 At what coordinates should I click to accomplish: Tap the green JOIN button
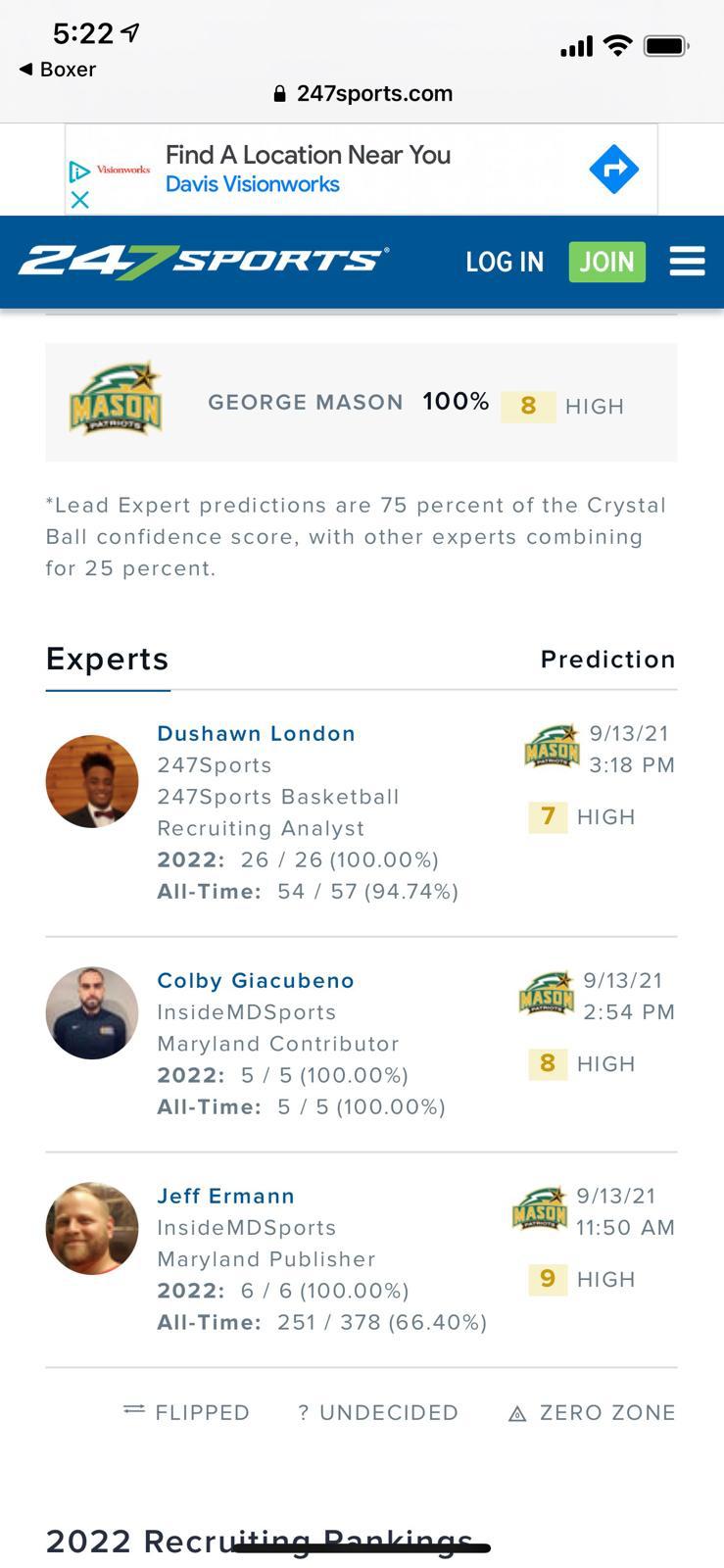click(606, 262)
